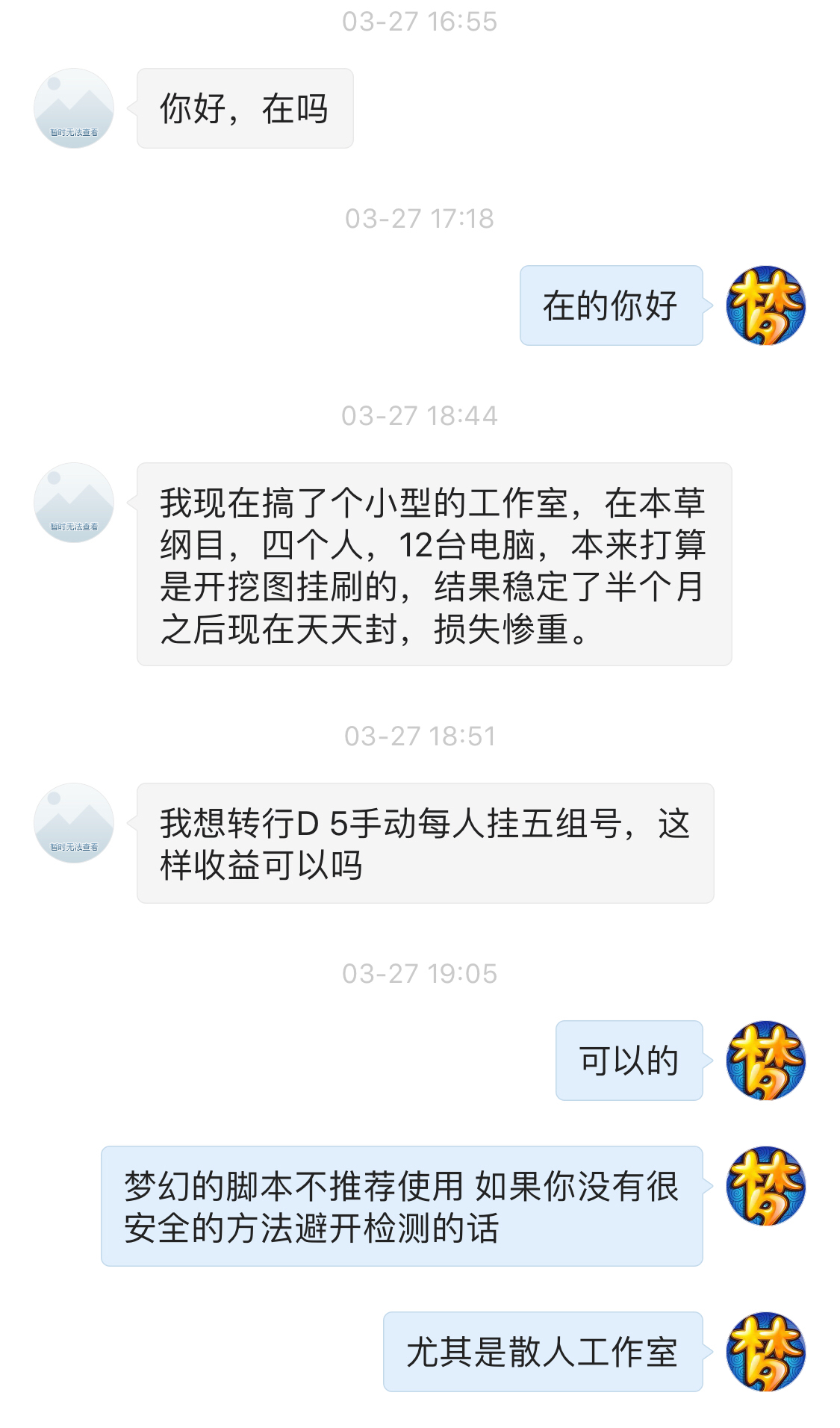Tap the 在的你好 blue message bubble
Image resolution: width=840 pixels, height=1428 pixels.
(611, 305)
